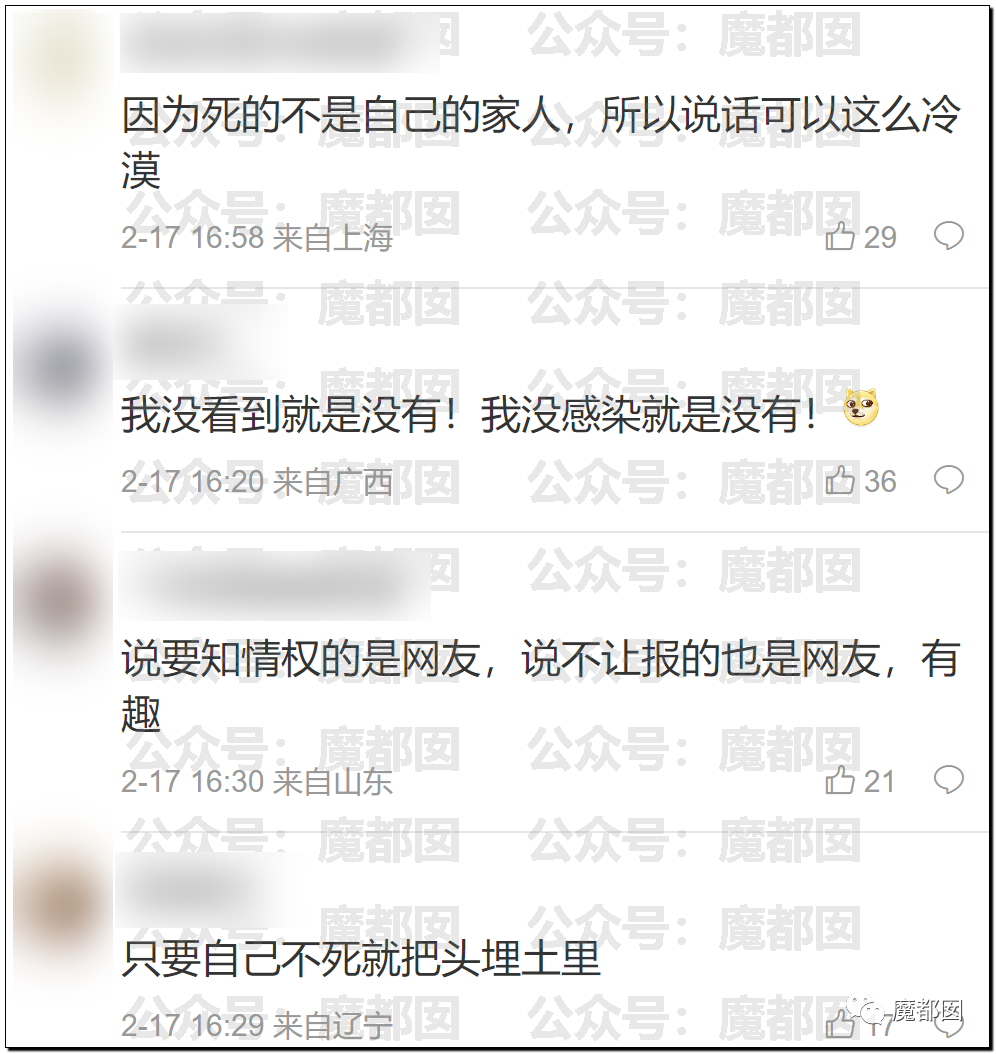Reply to the comment from 广西
This screenshot has height=1054, width=996.
click(948, 480)
